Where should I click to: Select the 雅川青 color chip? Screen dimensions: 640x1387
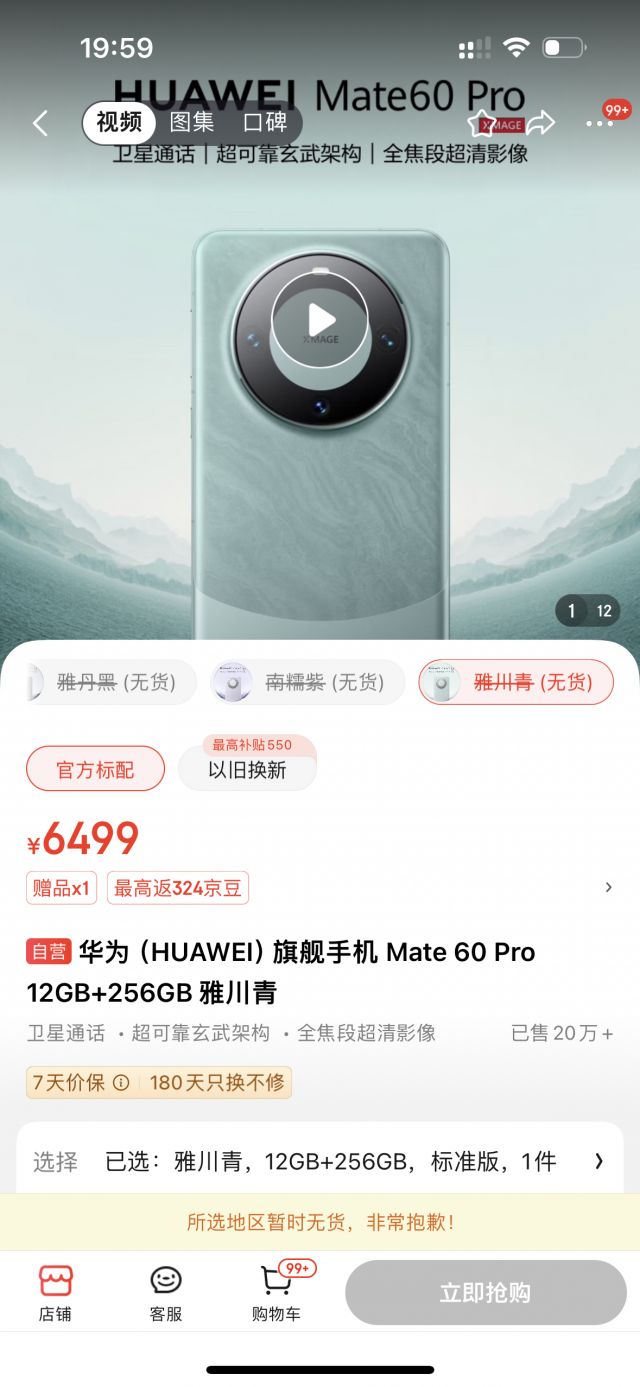pyautogui.click(x=516, y=683)
